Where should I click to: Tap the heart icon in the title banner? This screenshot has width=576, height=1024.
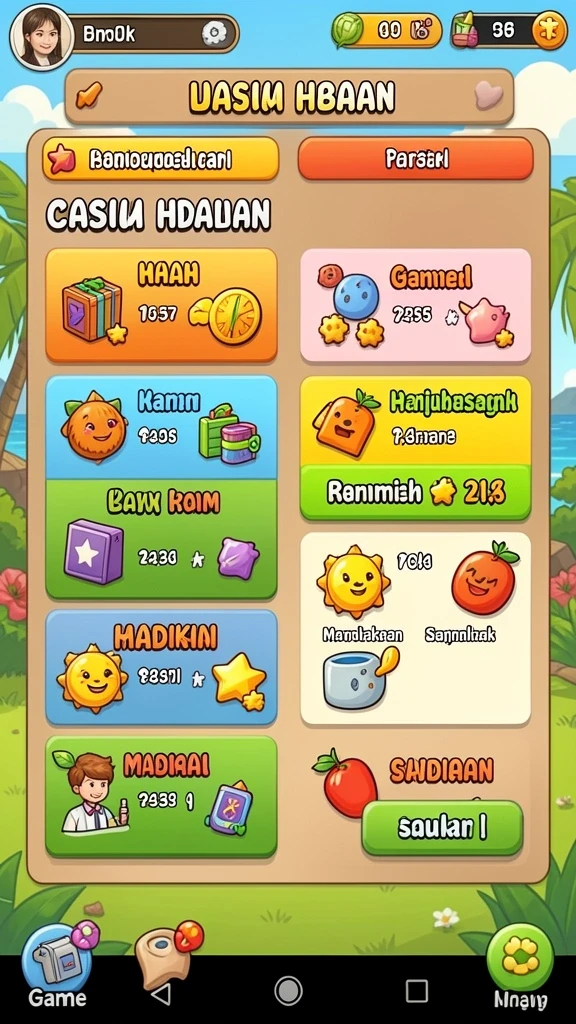tap(488, 96)
